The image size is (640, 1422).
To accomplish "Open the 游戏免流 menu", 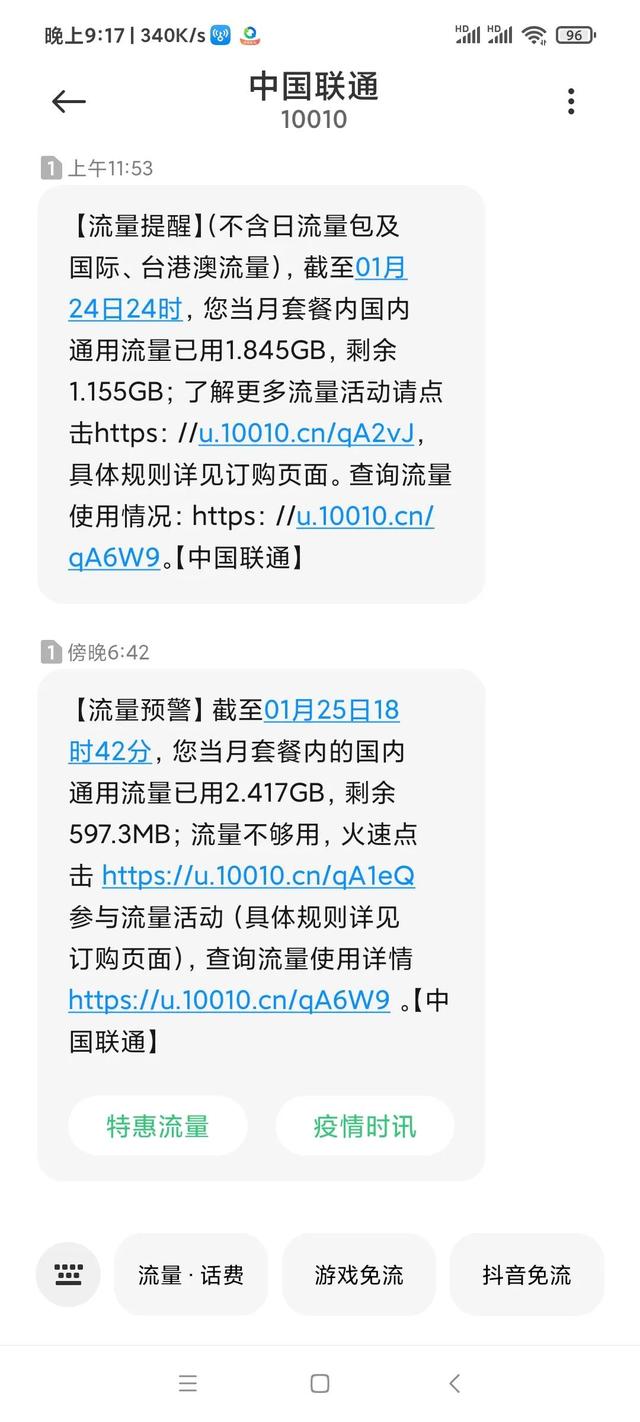I will tap(359, 1275).
